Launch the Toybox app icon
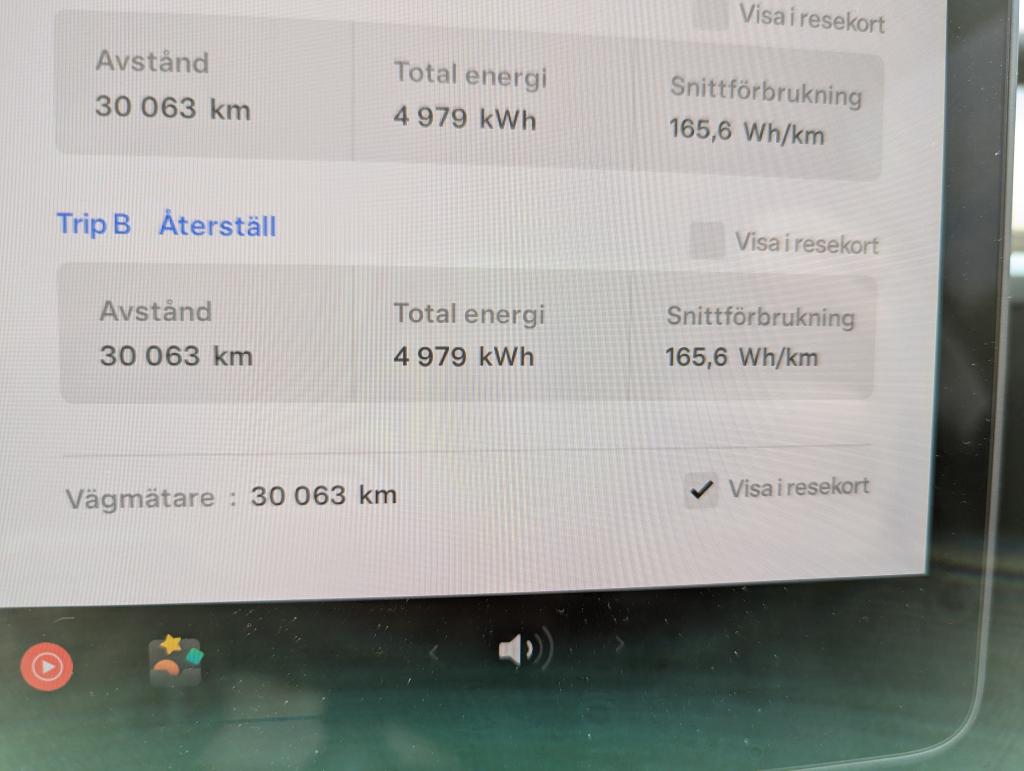This screenshot has width=1024, height=771. [x=176, y=660]
